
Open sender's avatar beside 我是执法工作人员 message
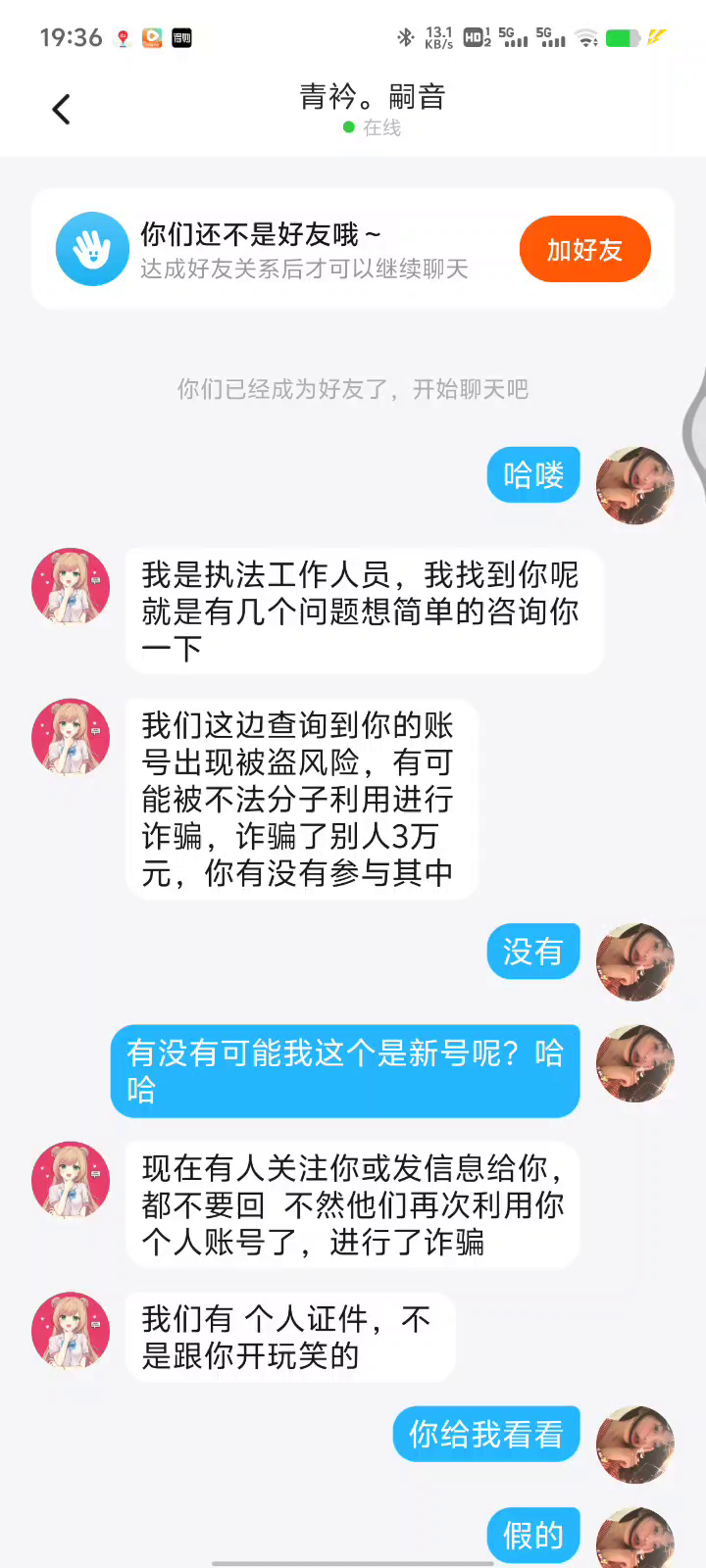click(71, 586)
